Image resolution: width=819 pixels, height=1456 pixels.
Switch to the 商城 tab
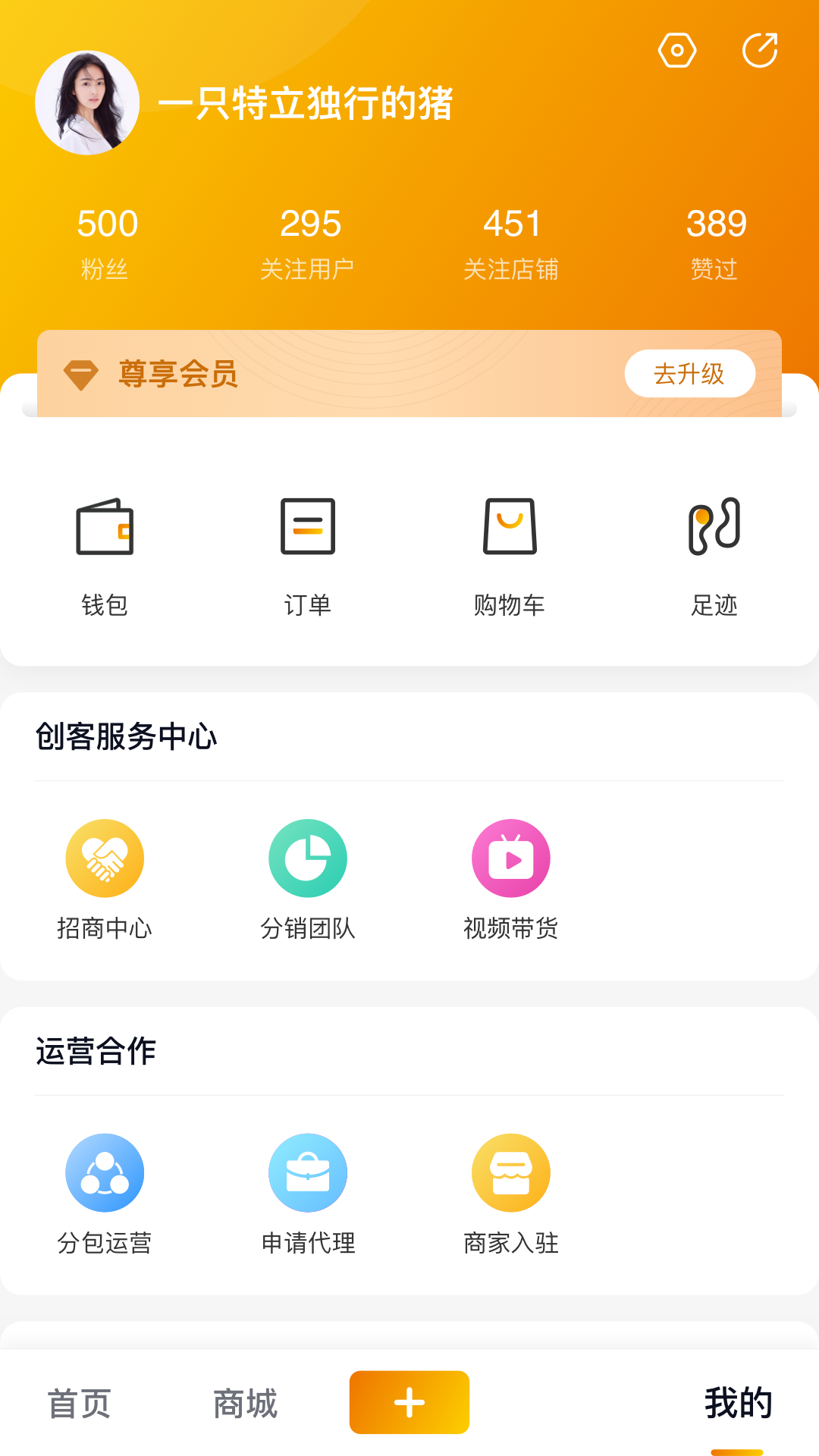click(246, 1403)
